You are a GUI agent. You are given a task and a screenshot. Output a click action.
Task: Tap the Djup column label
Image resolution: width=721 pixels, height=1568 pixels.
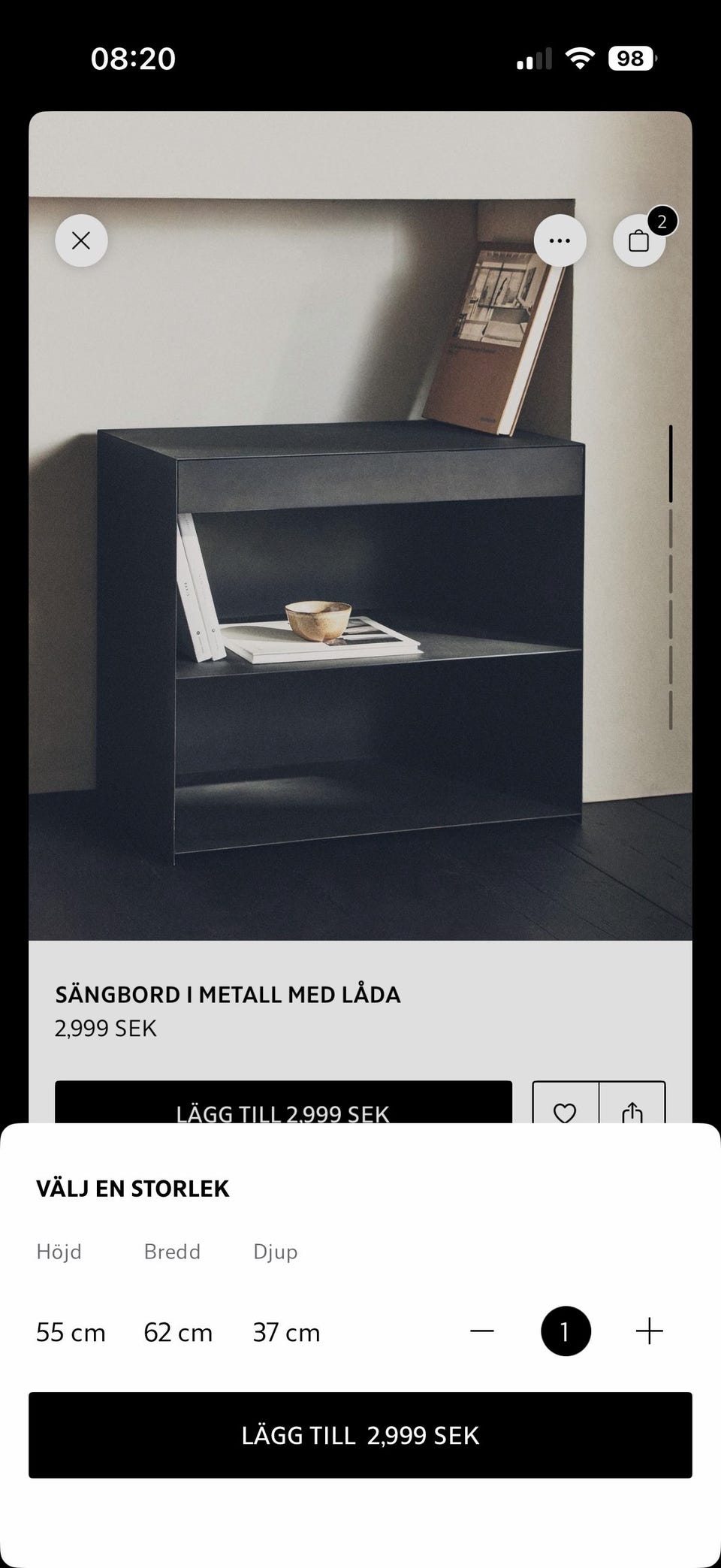point(275,1251)
